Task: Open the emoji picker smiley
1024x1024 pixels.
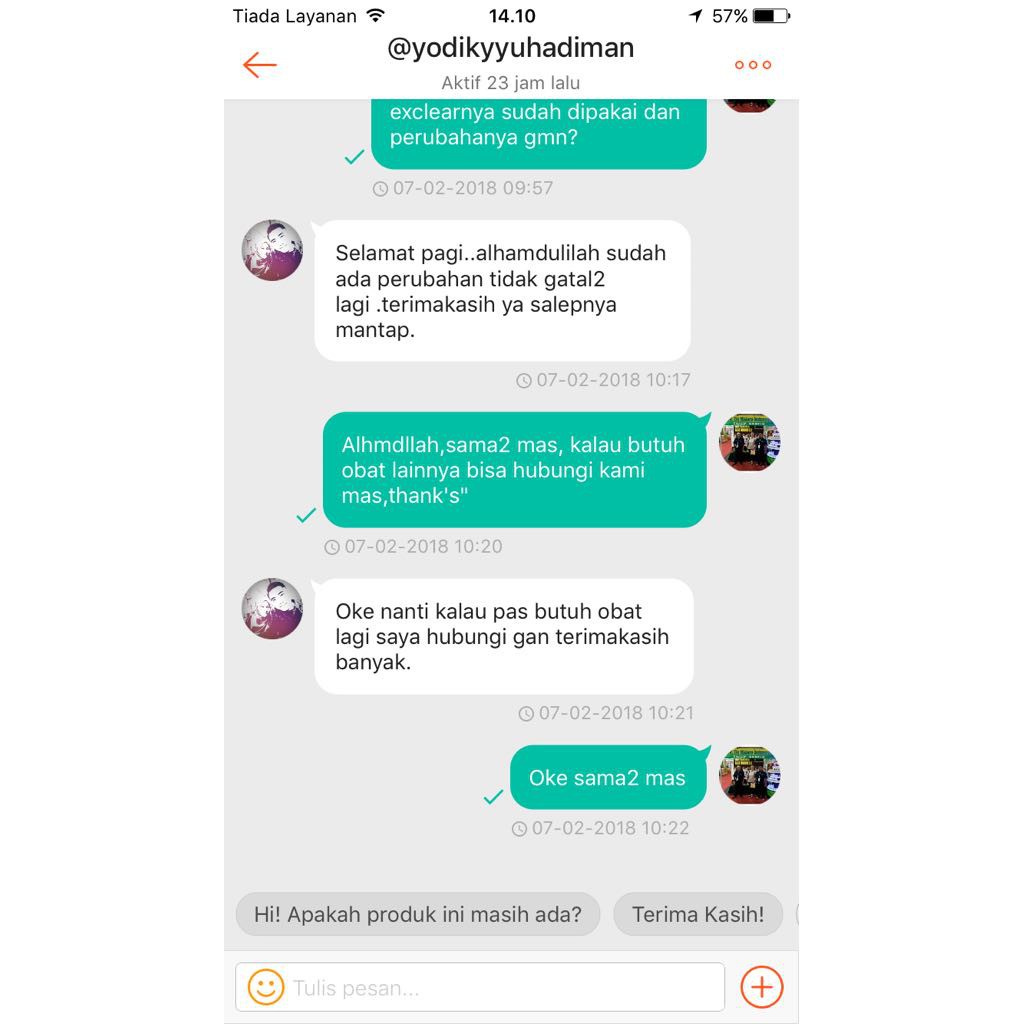Action: coord(265,987)
